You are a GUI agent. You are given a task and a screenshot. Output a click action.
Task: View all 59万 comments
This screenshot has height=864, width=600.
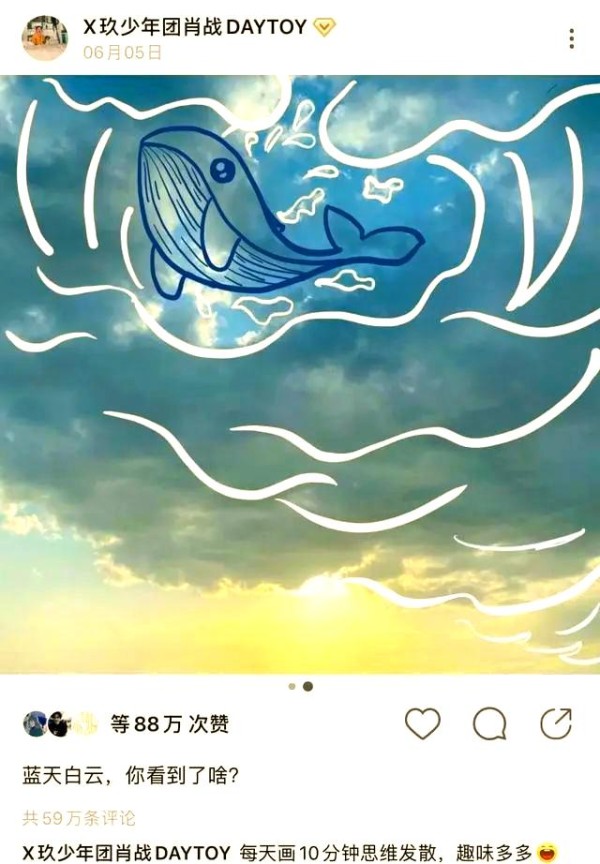pyautogui.click(x=79, y=818)
